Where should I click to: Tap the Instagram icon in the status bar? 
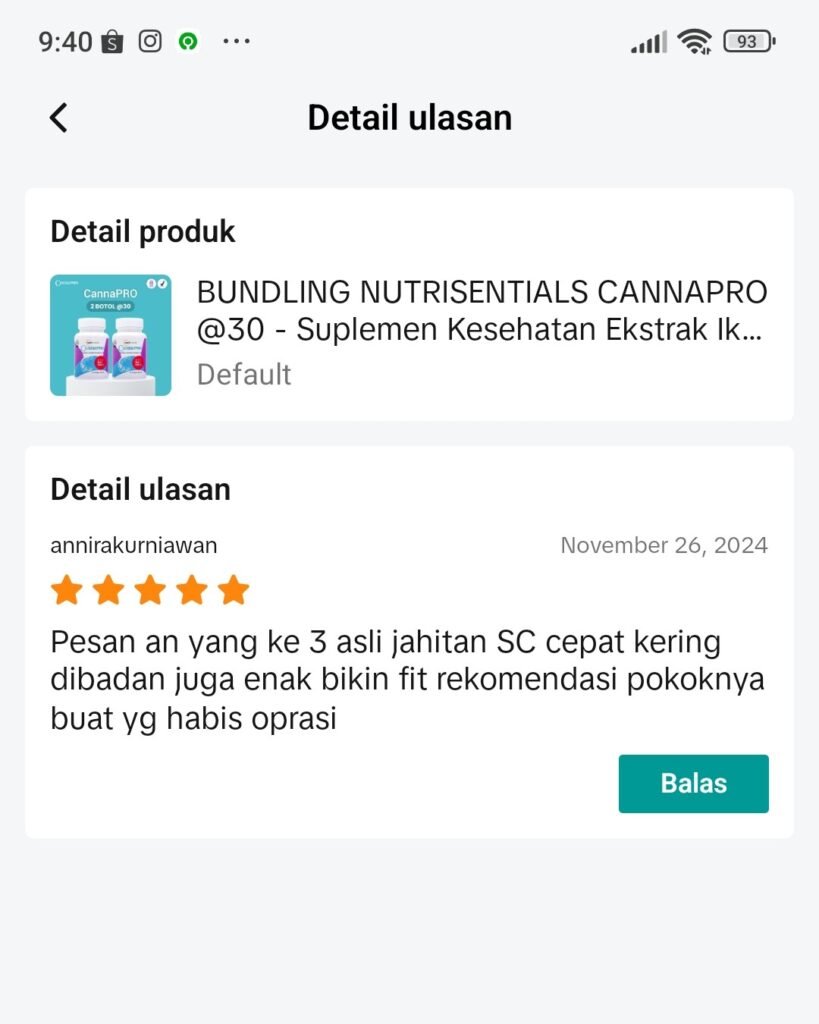(151, 40)
